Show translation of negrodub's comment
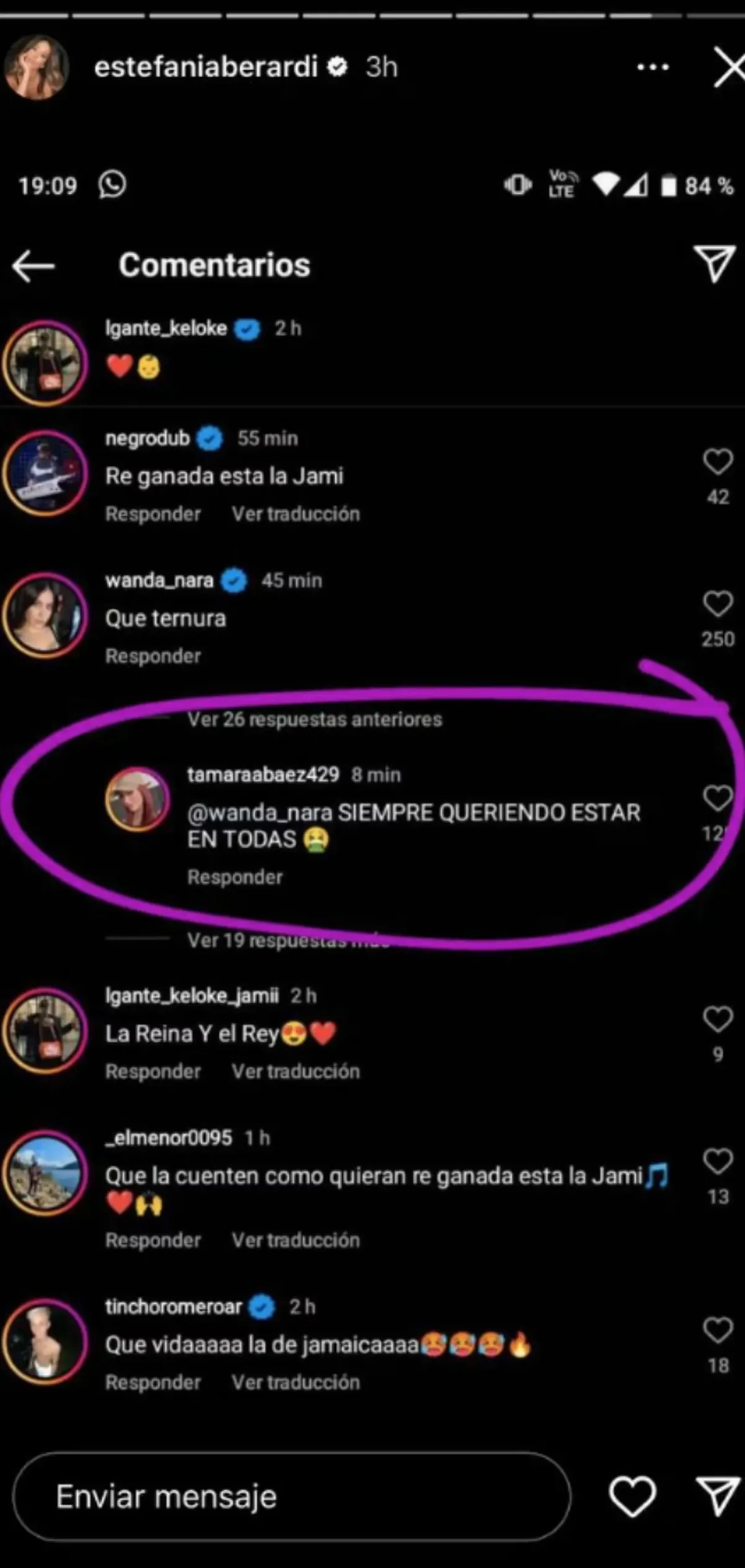Image resolution: width=745 pixels, height=1568 pixels. coord(296,514)
